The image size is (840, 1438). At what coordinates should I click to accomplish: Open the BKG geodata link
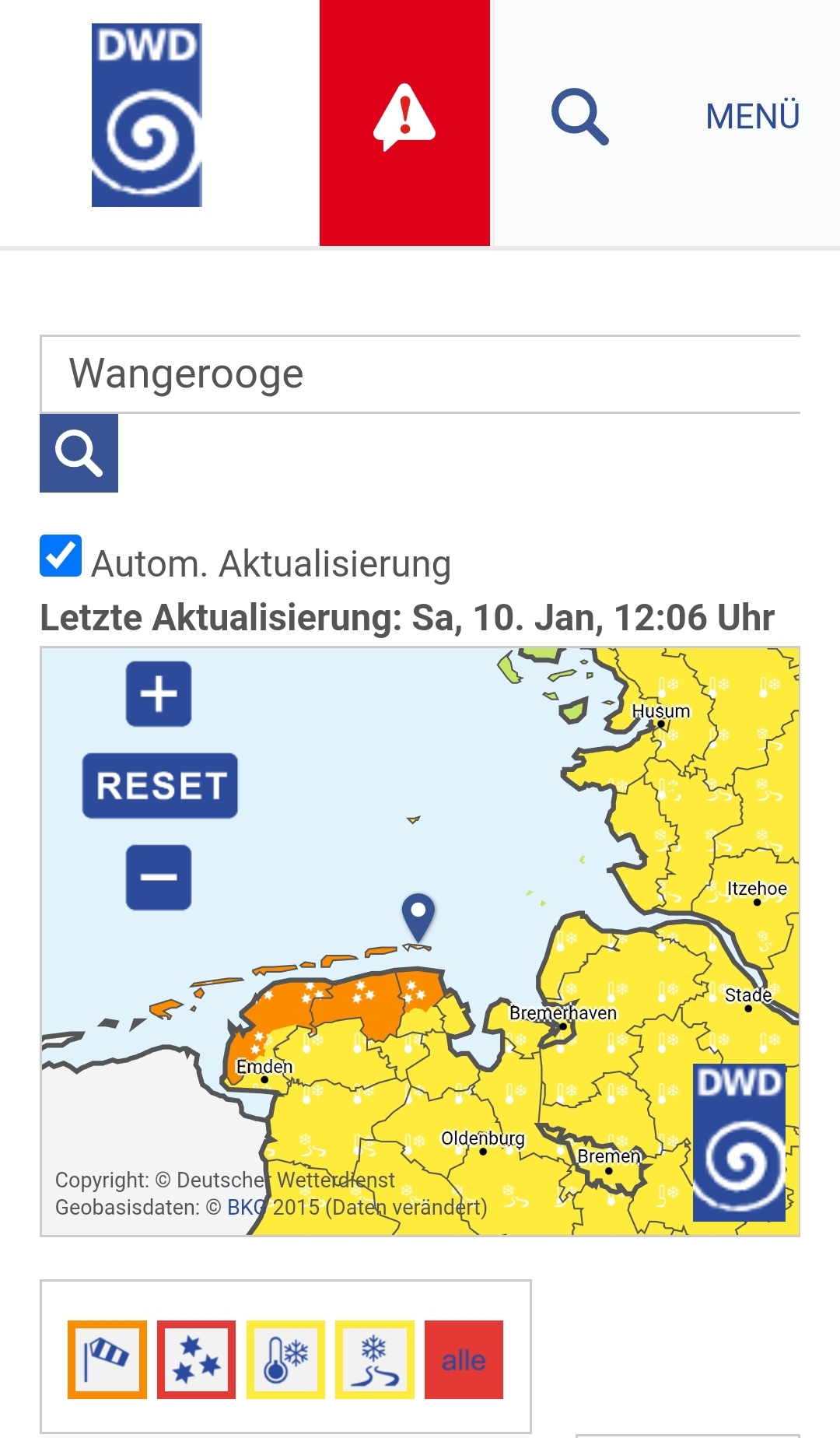[246, 1208]
